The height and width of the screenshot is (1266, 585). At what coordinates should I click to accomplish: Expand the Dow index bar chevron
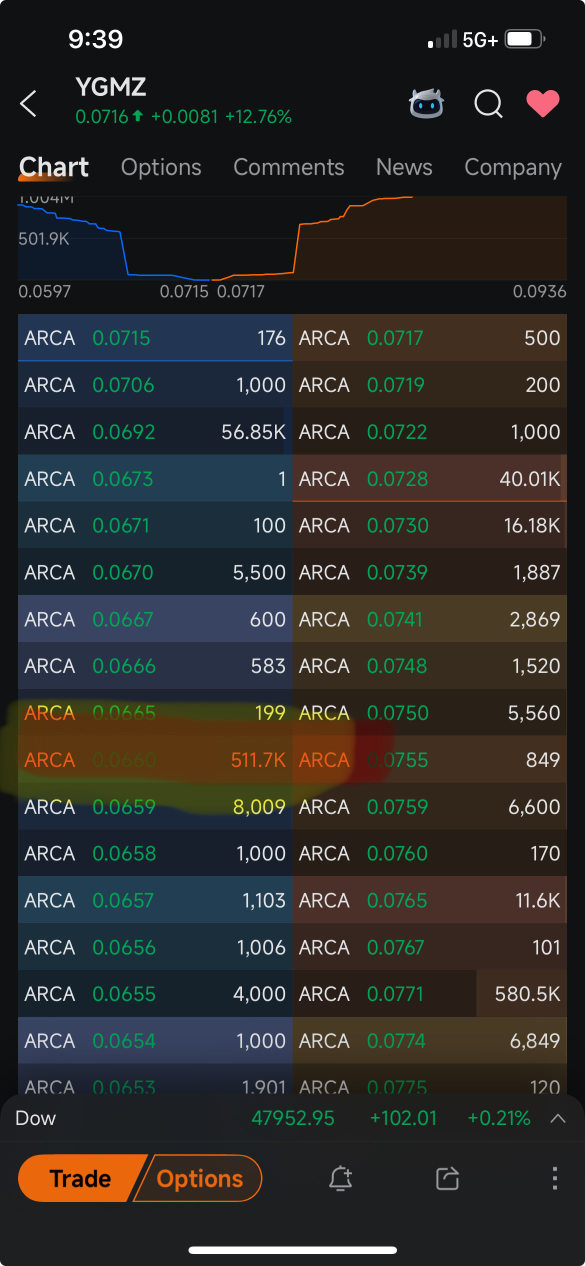pos(558,1118)
